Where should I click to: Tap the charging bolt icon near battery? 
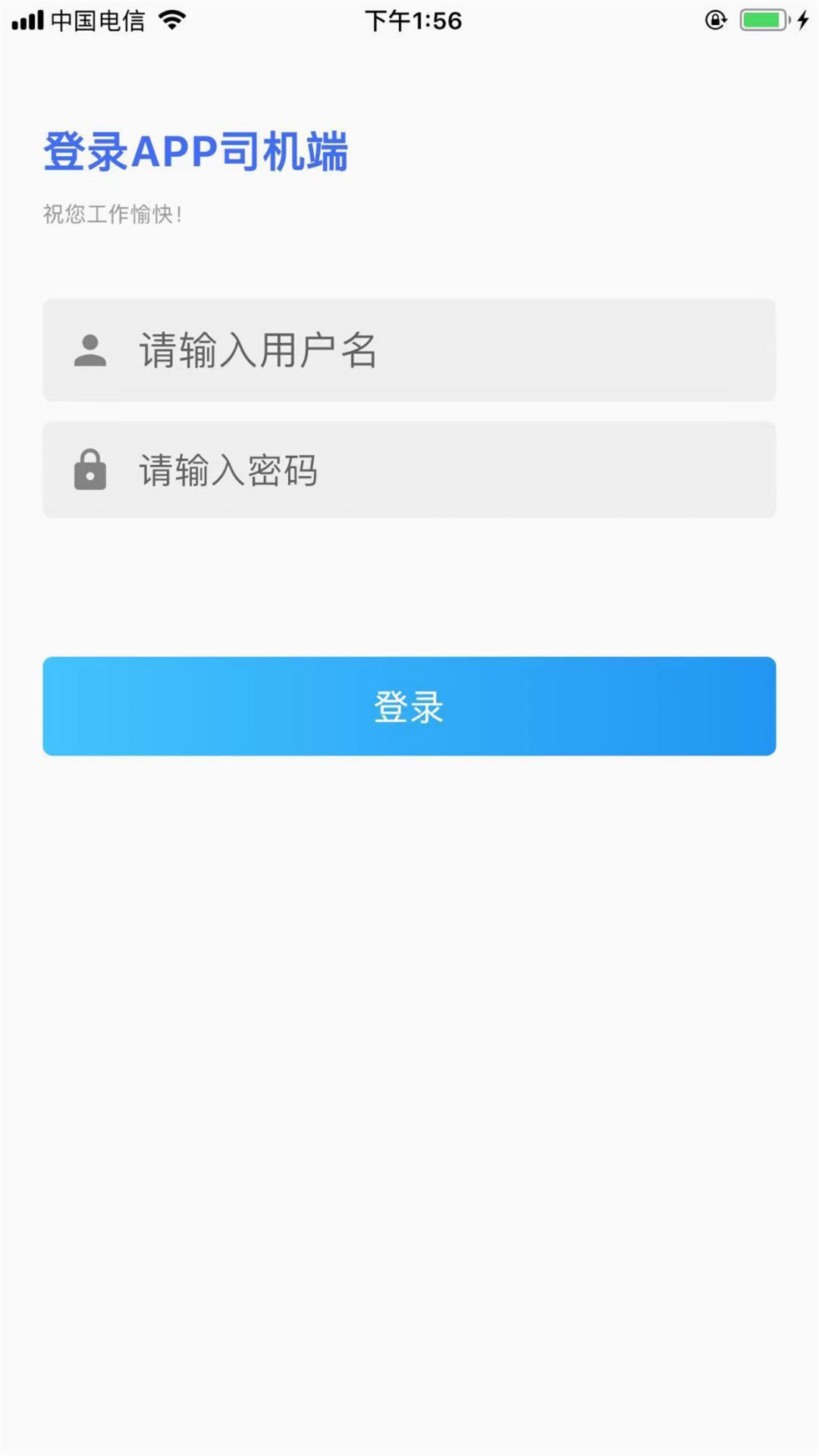tap(802, 20)
